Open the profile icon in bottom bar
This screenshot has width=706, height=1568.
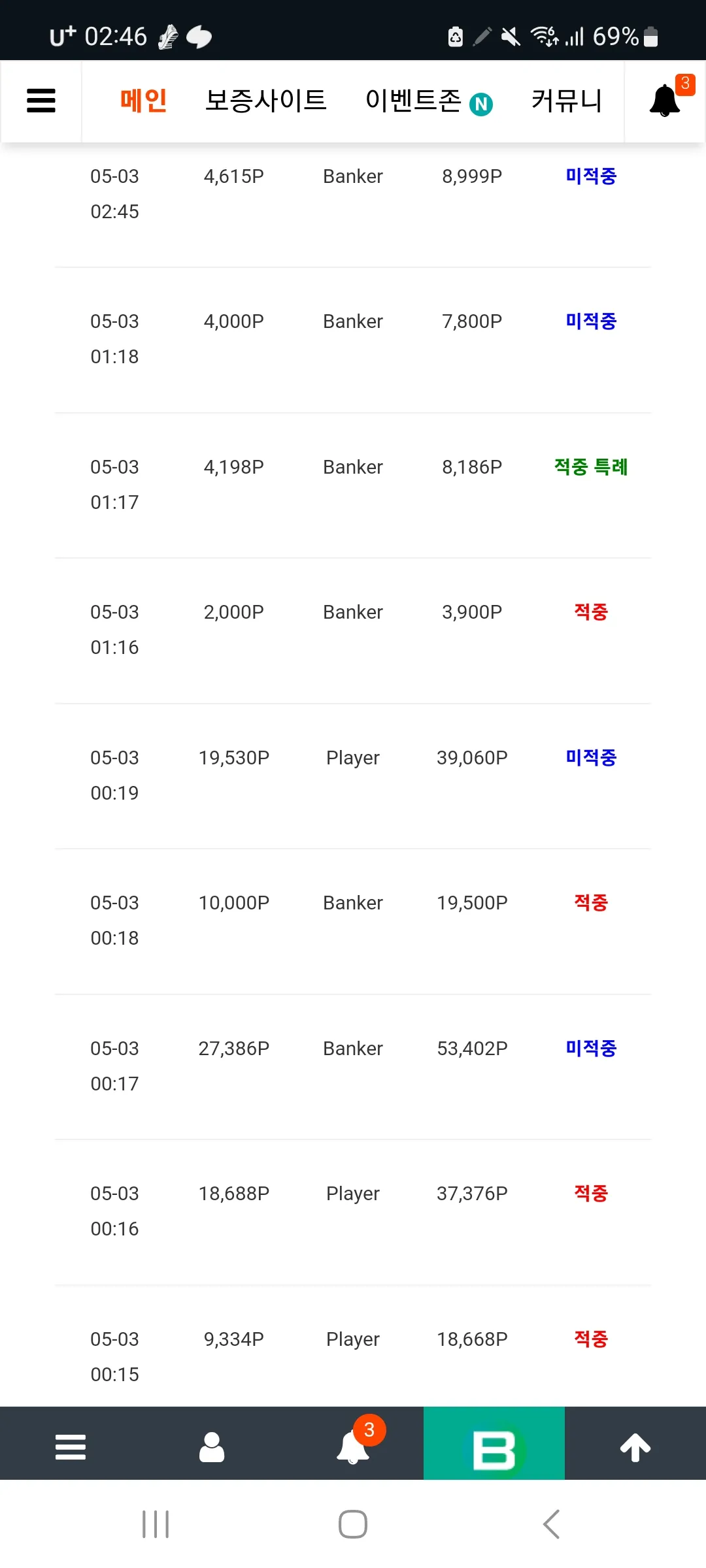click(212, 1447)
